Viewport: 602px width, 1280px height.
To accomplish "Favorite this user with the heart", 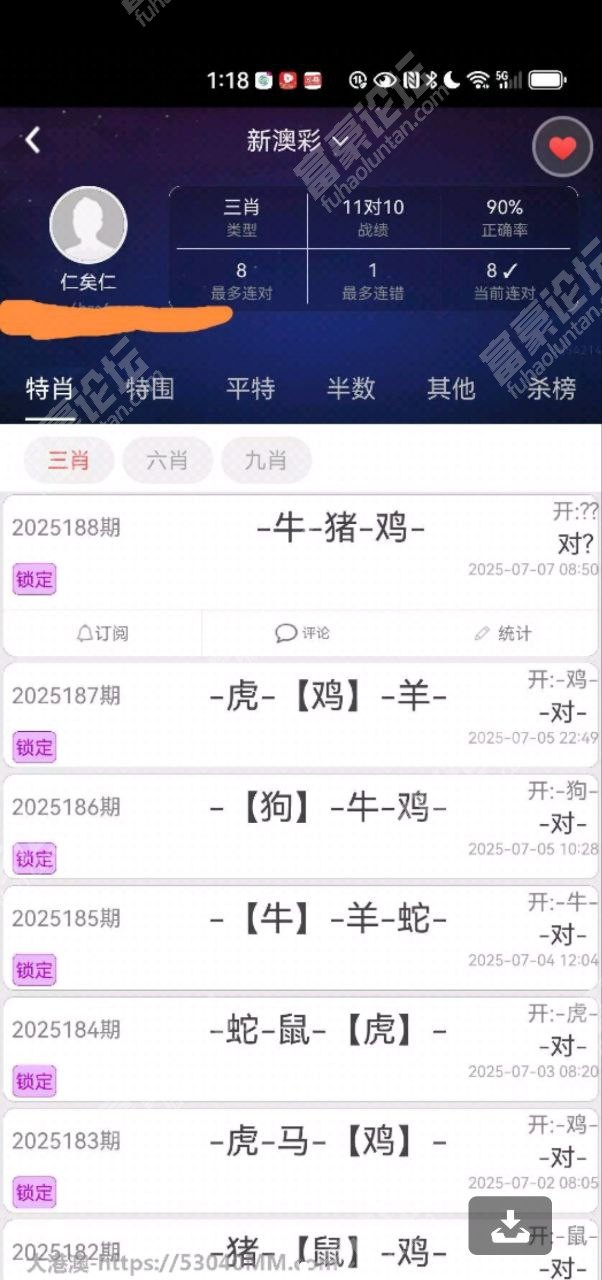I will point(562,148).
